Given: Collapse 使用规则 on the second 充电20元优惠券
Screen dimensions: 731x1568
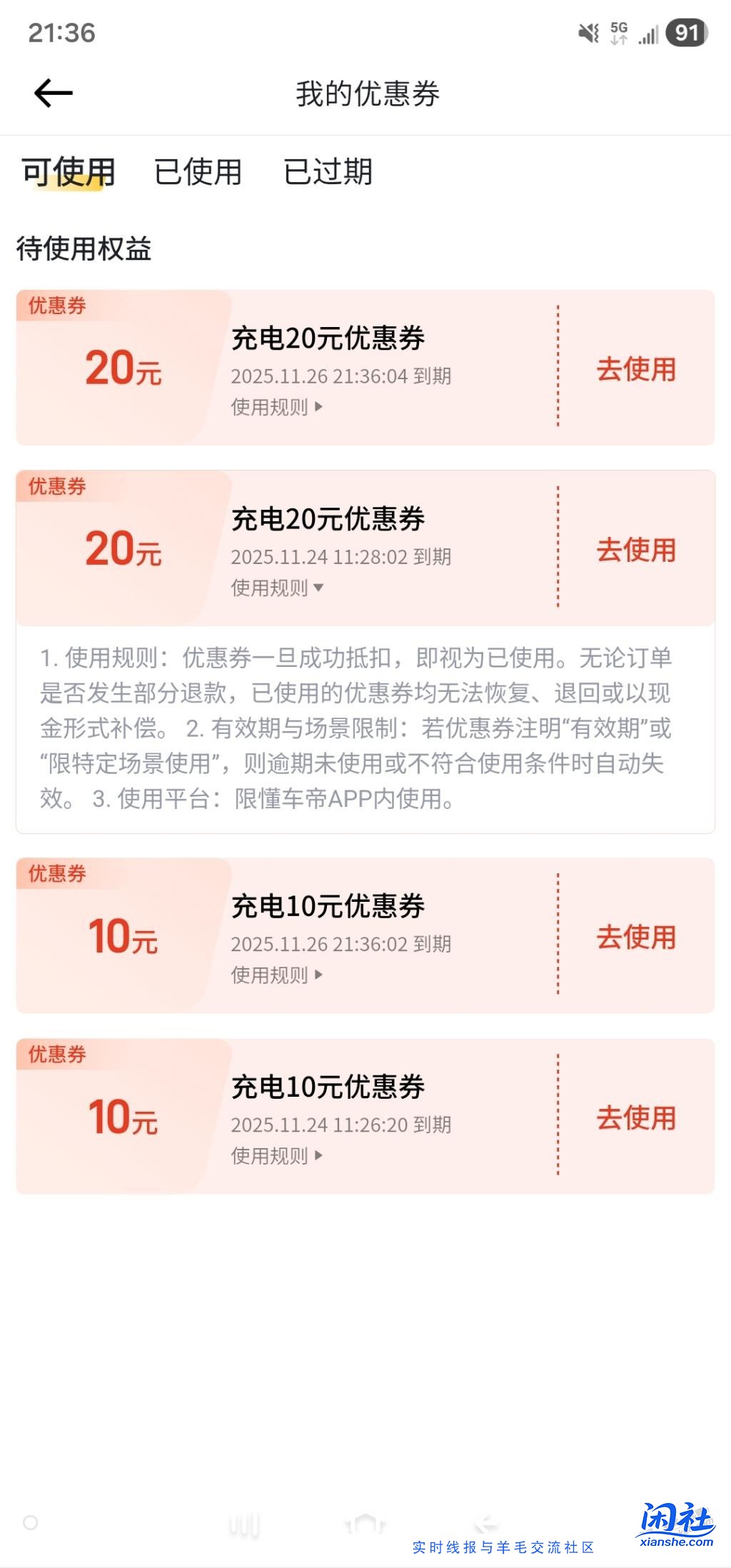Looking at the screenshot, I should tap(275, 587).
